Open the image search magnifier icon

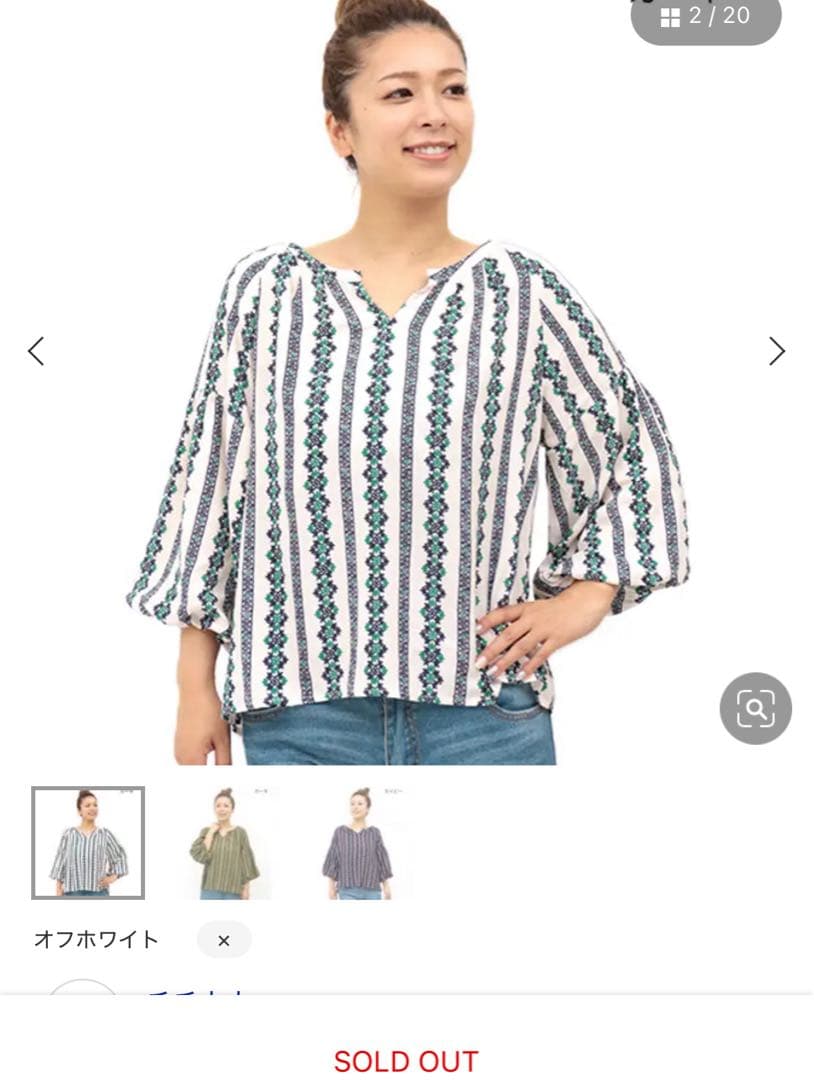pos(755,708)
